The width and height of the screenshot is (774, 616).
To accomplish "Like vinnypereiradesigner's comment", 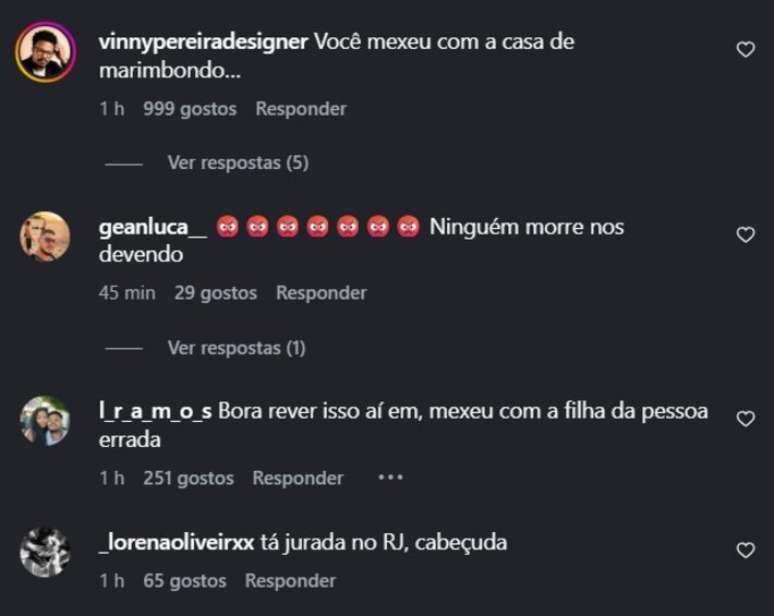I will point(745,49).
